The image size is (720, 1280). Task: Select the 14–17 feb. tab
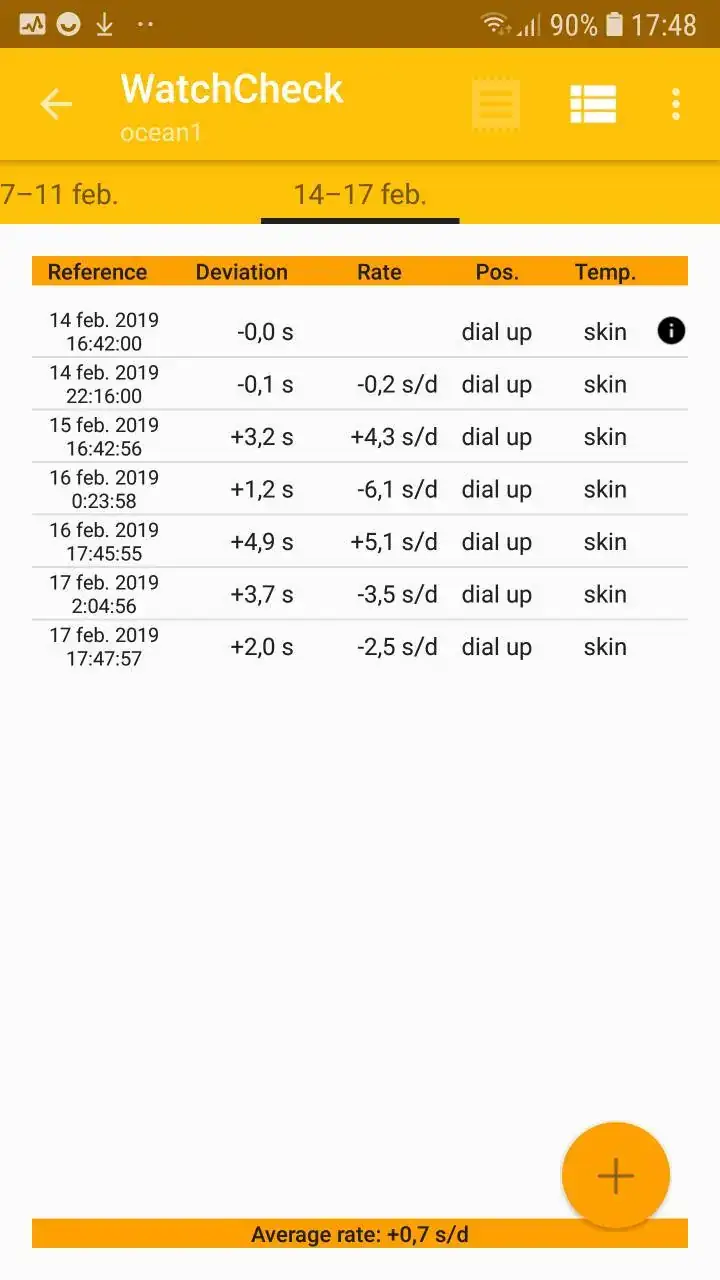coord(360,194)
